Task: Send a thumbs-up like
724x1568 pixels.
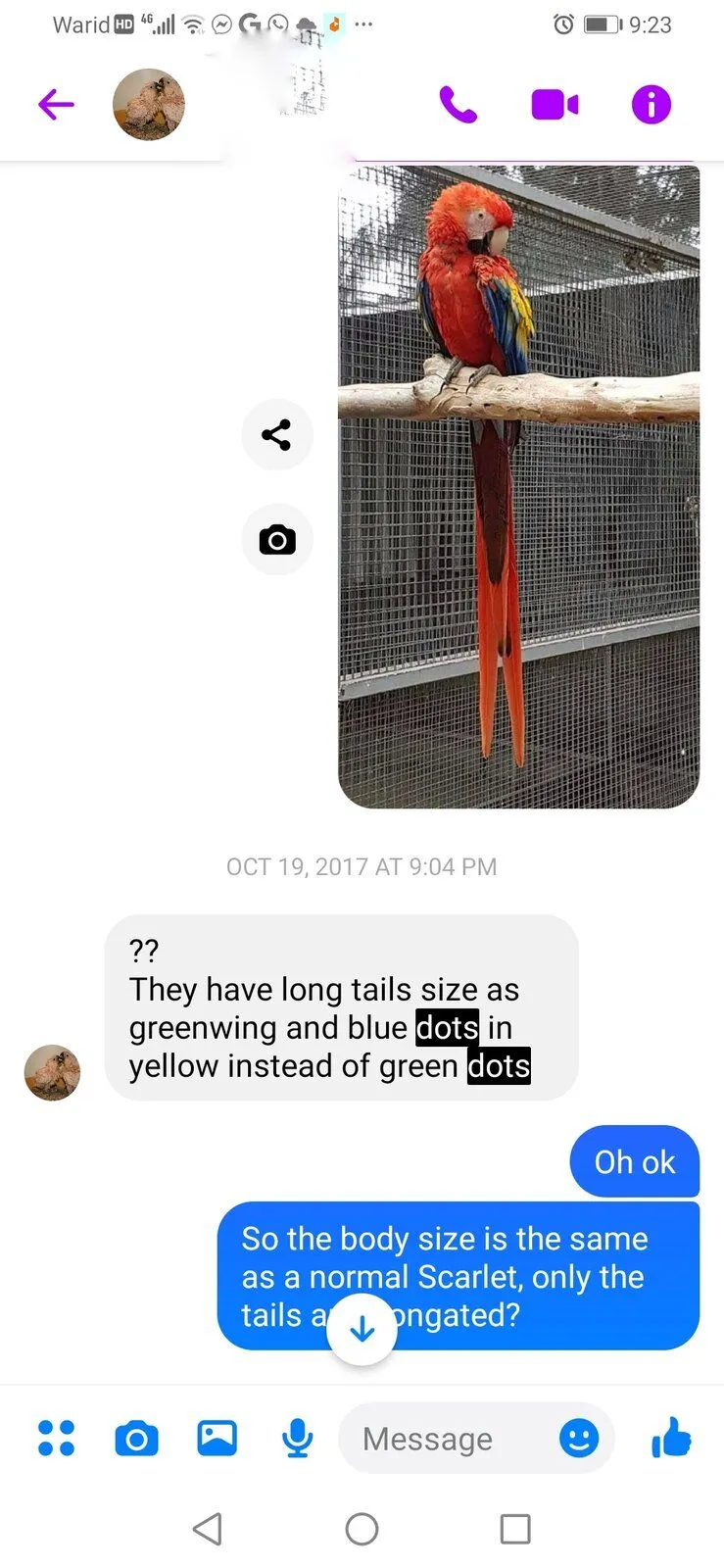Action: click(671, 1438)
